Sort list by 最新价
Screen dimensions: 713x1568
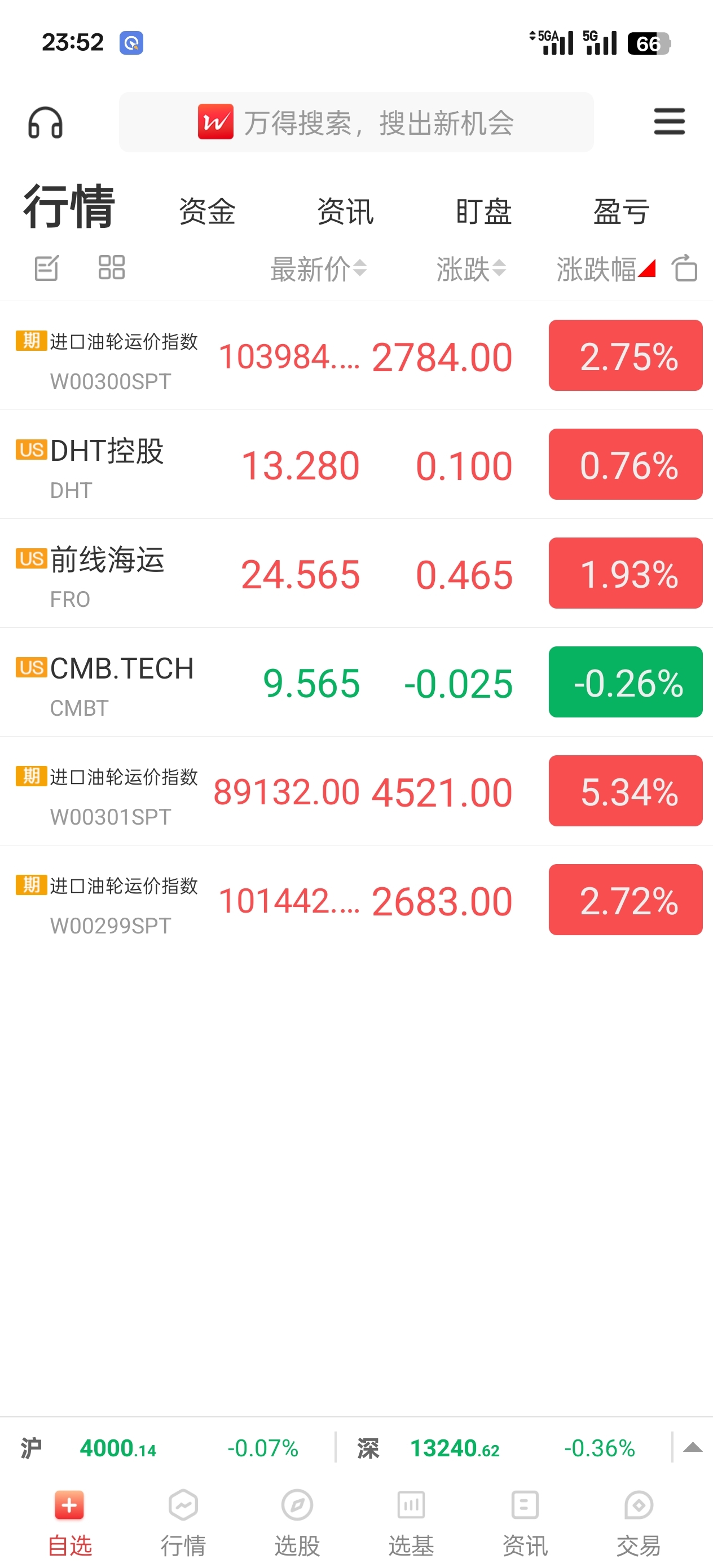pos(318,268)
